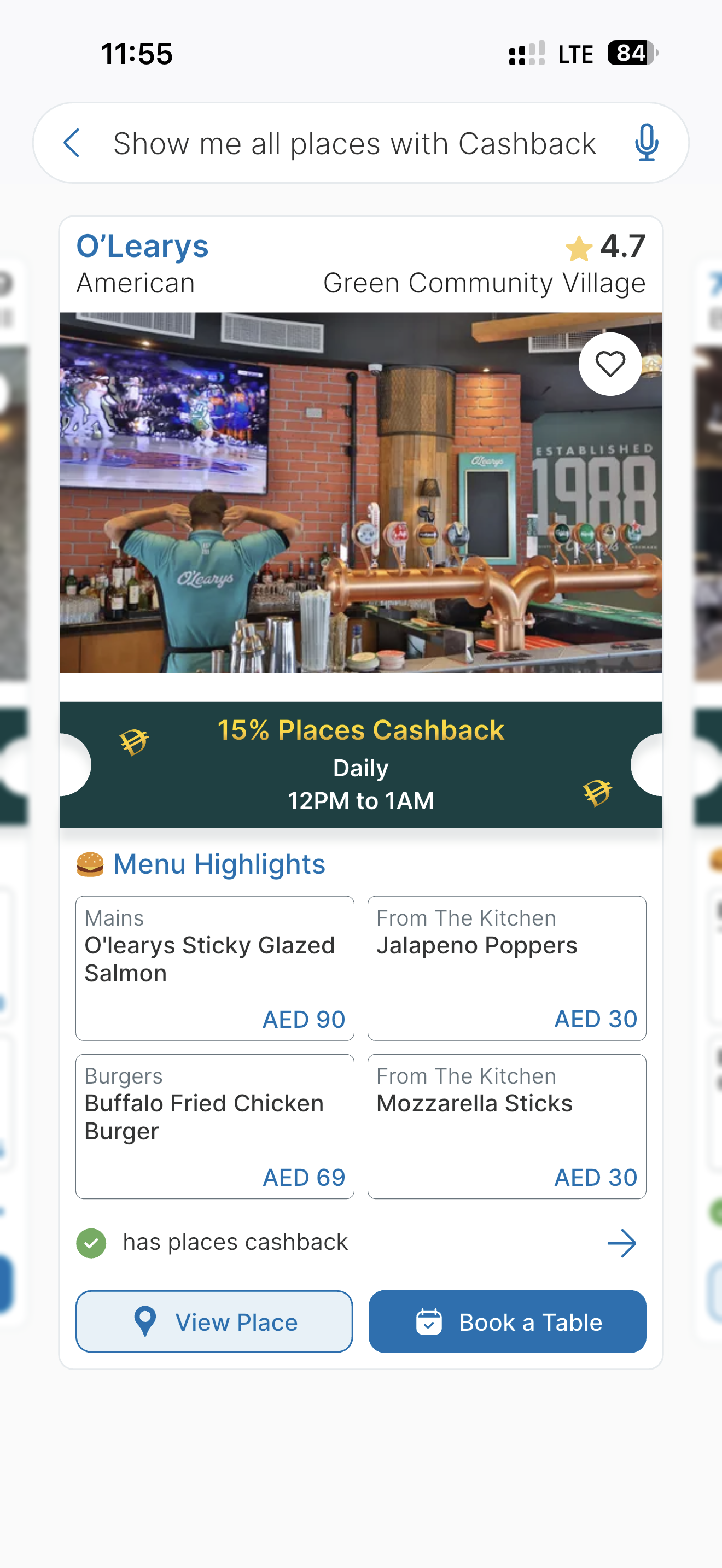
Task: Go back using the arrow in search bar
Action: coord(72,143)
